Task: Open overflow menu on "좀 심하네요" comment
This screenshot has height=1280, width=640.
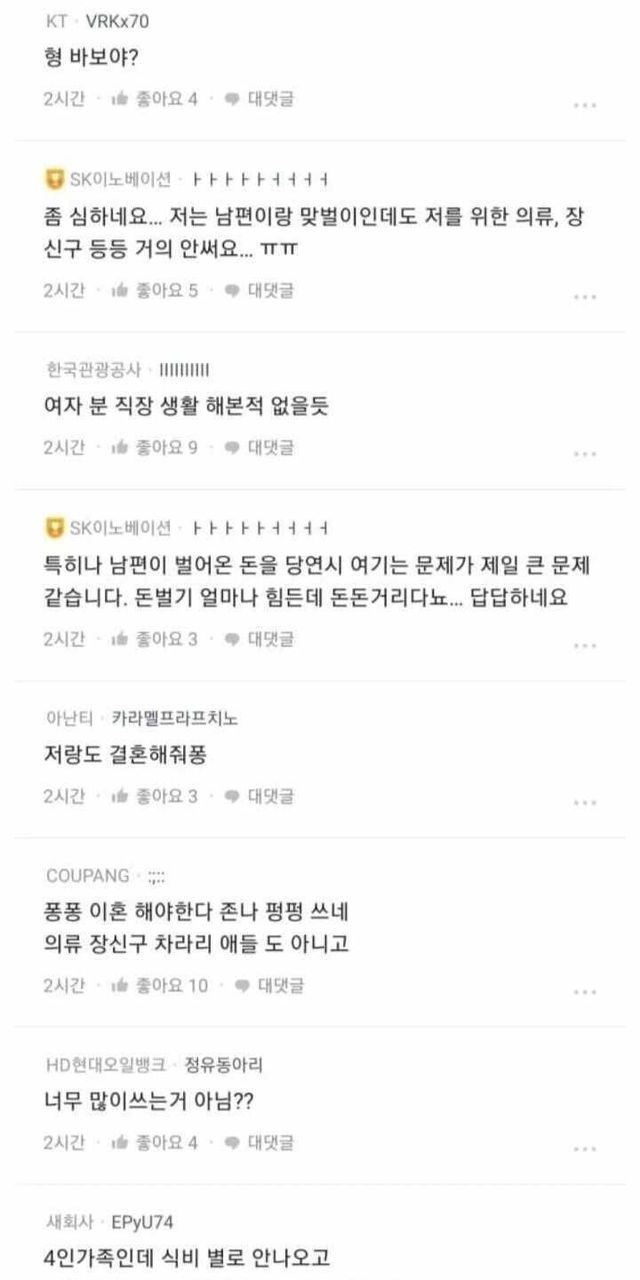Action: [585, 297]
